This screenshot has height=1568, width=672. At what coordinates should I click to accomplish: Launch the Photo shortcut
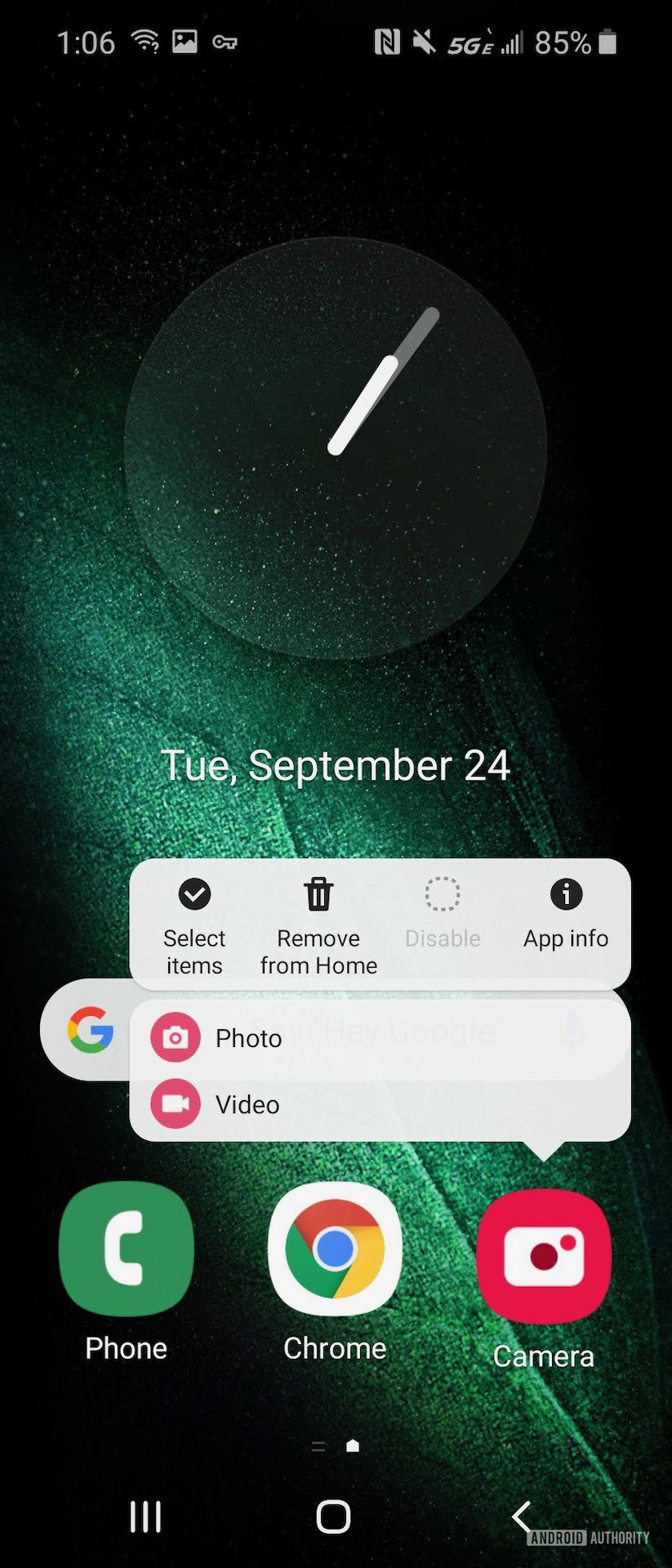[x=380, y=1037]
